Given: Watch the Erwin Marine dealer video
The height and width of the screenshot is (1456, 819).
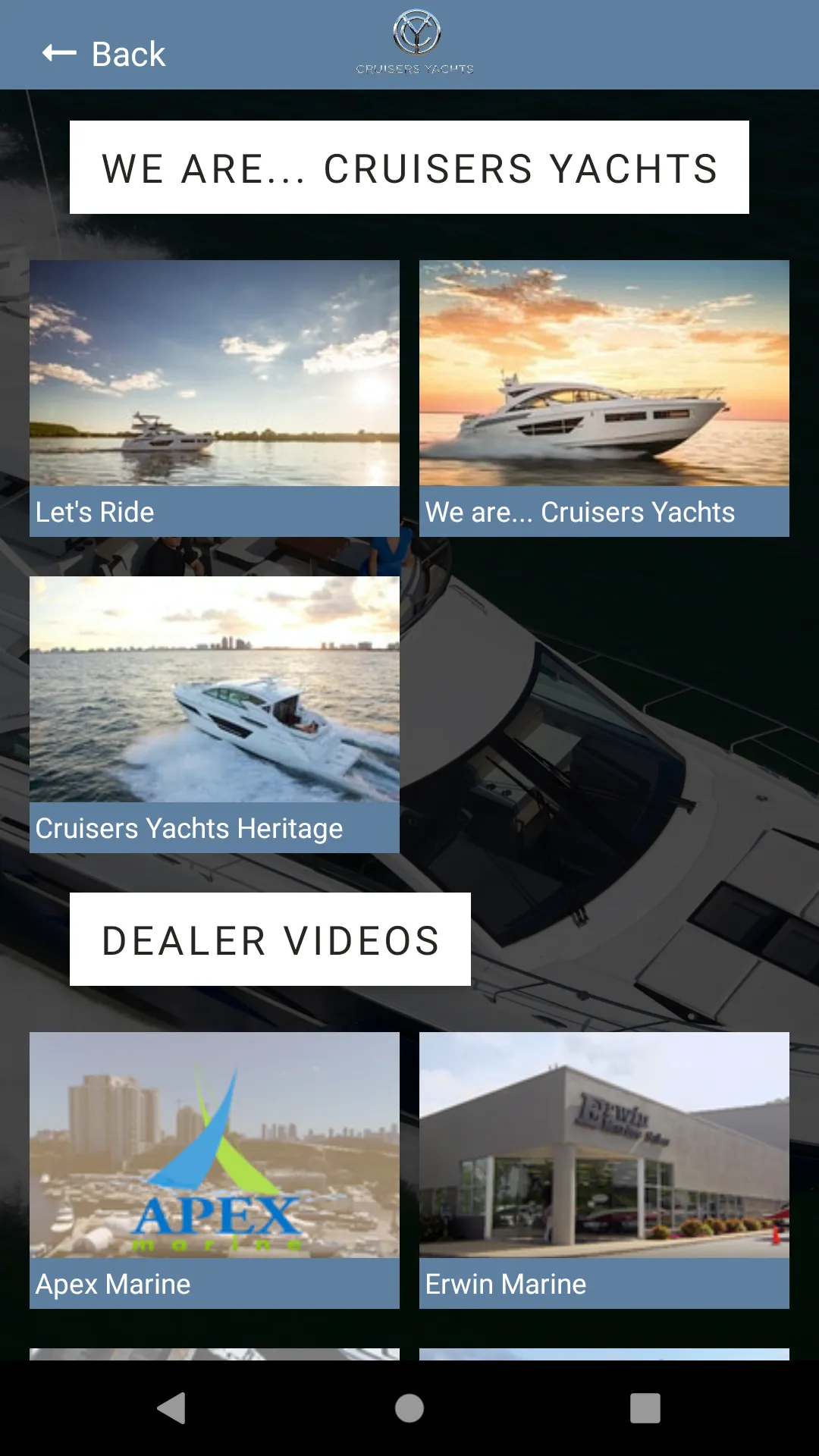Looking at the screenshot, I should pyautogui.click(x=604, y=1170).
